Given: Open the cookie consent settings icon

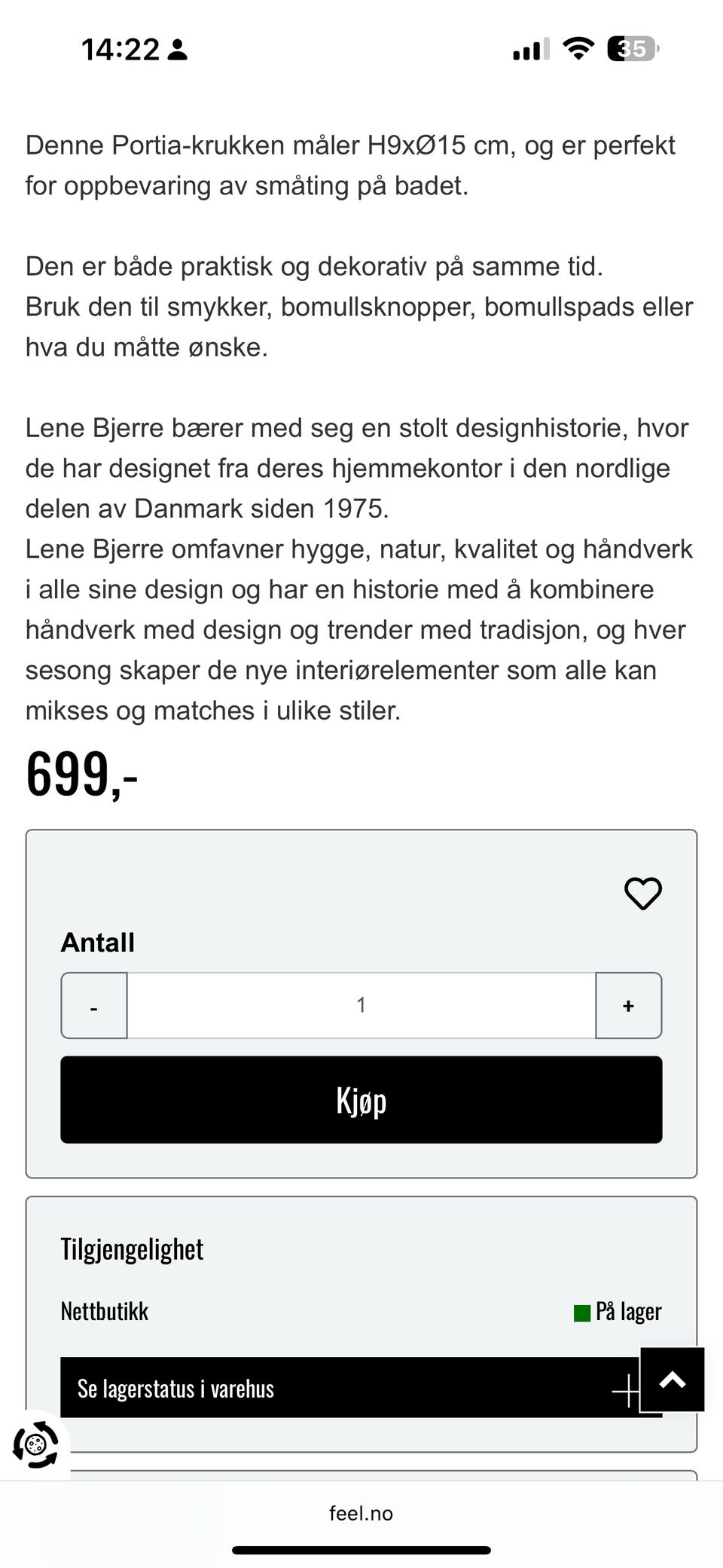Looking at the screenshot, I should (x=35, y=1444).
